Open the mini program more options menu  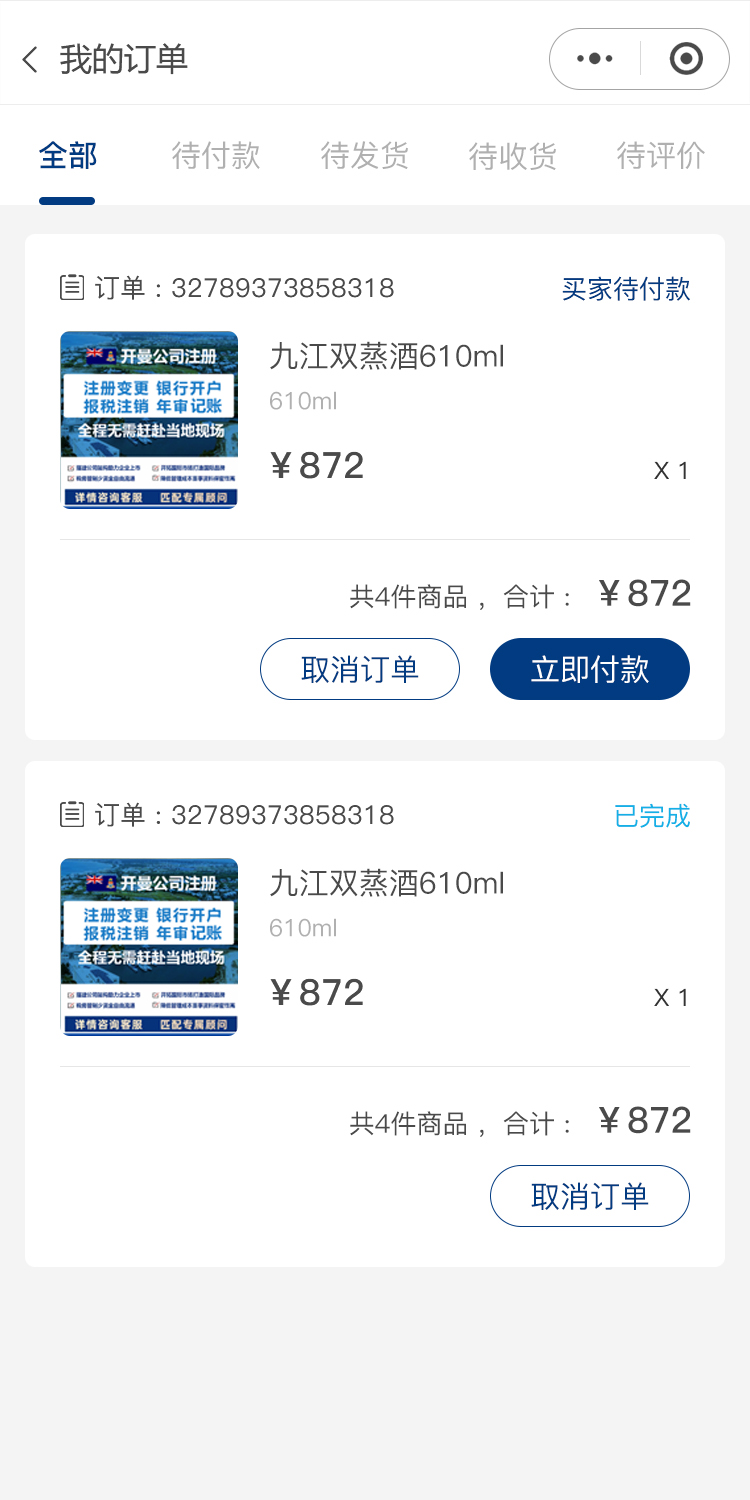pos(595,59)
